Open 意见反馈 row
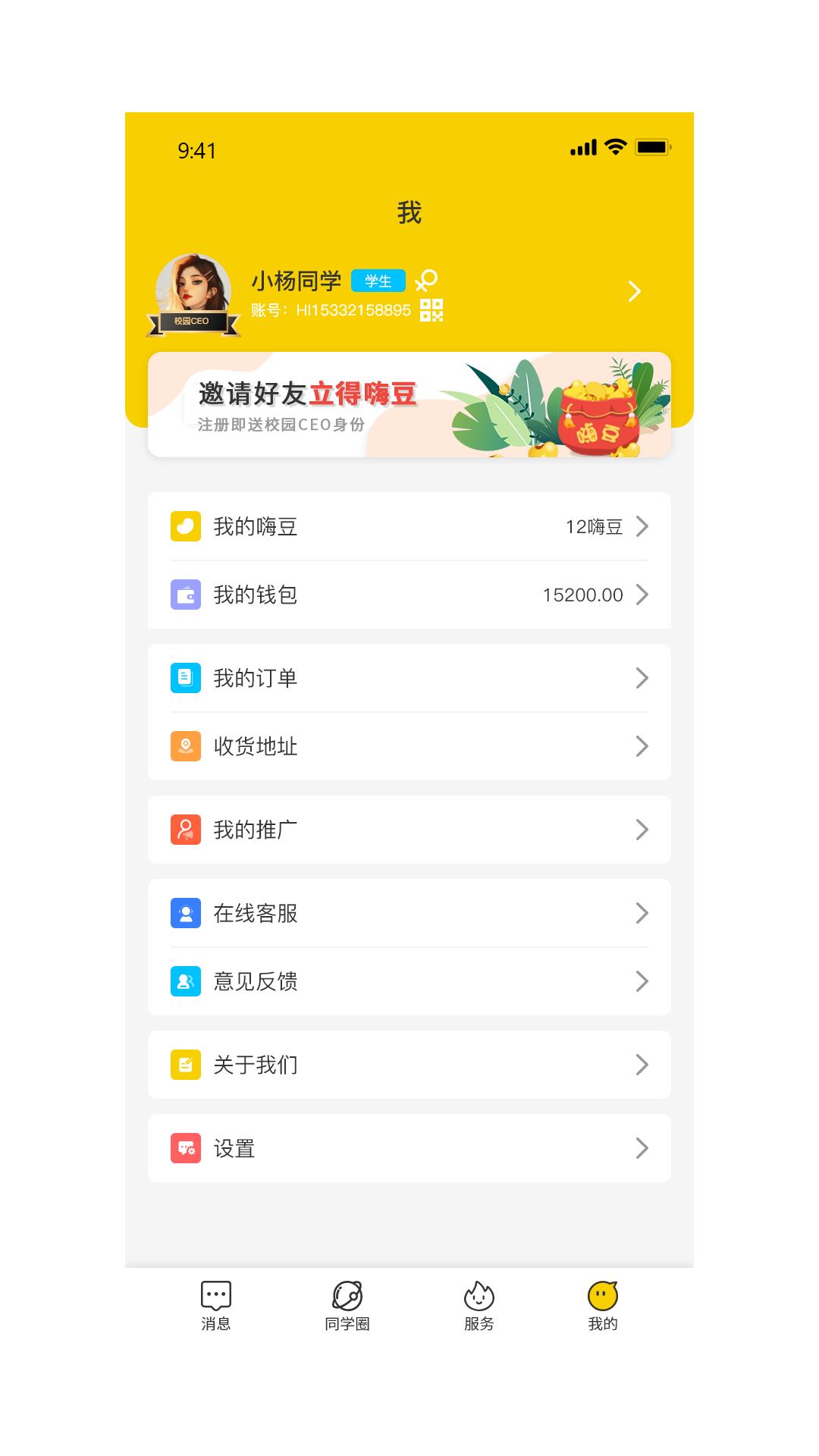Screen dimensions: 819x1456 point(409,981)
